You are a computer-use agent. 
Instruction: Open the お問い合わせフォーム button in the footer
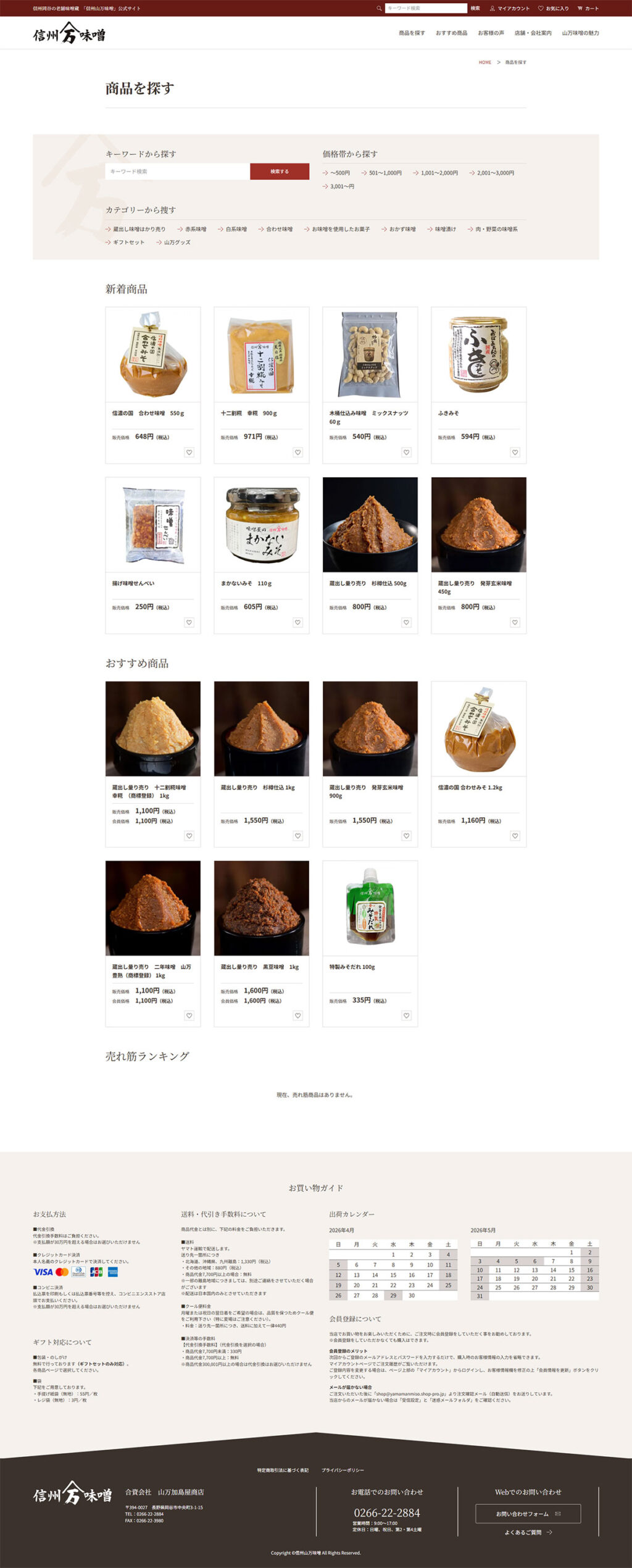pyautogui.click(x=528, y=1513)
